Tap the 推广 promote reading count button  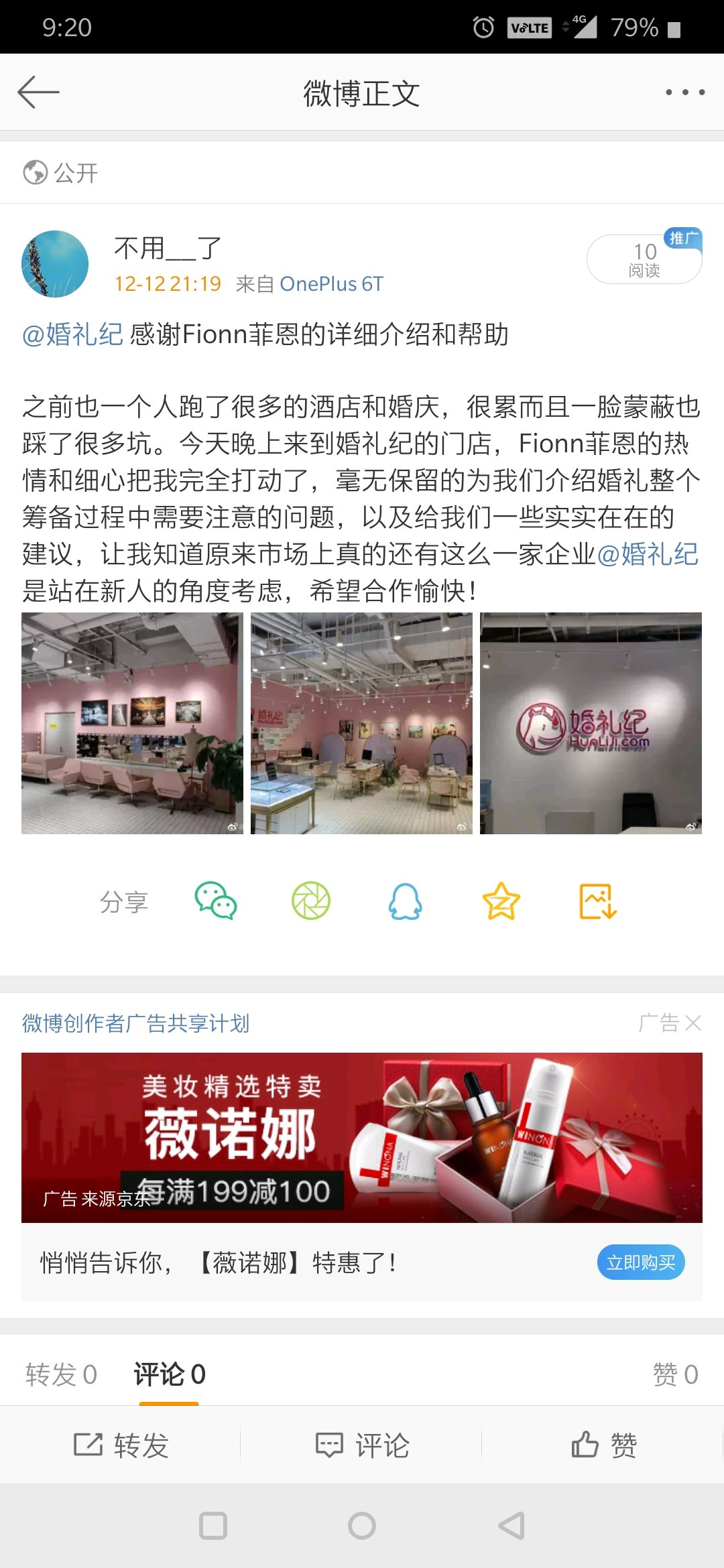644,259
